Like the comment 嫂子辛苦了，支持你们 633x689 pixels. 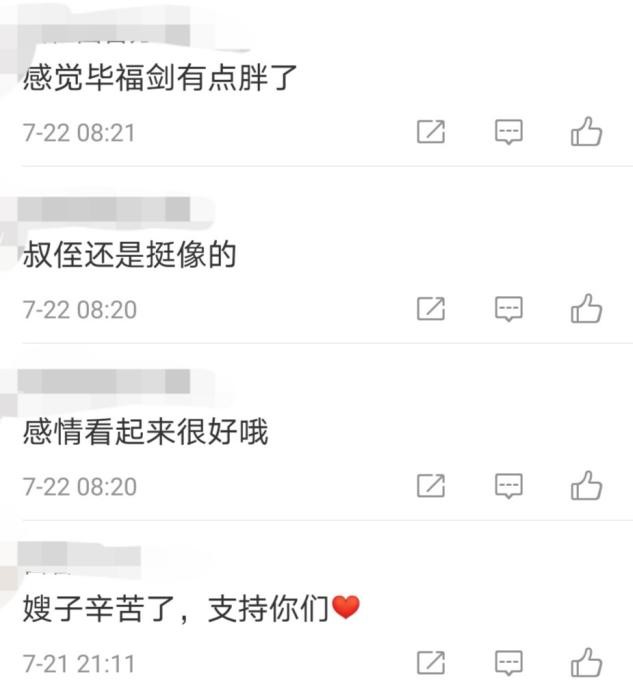(x=586, y=662)
